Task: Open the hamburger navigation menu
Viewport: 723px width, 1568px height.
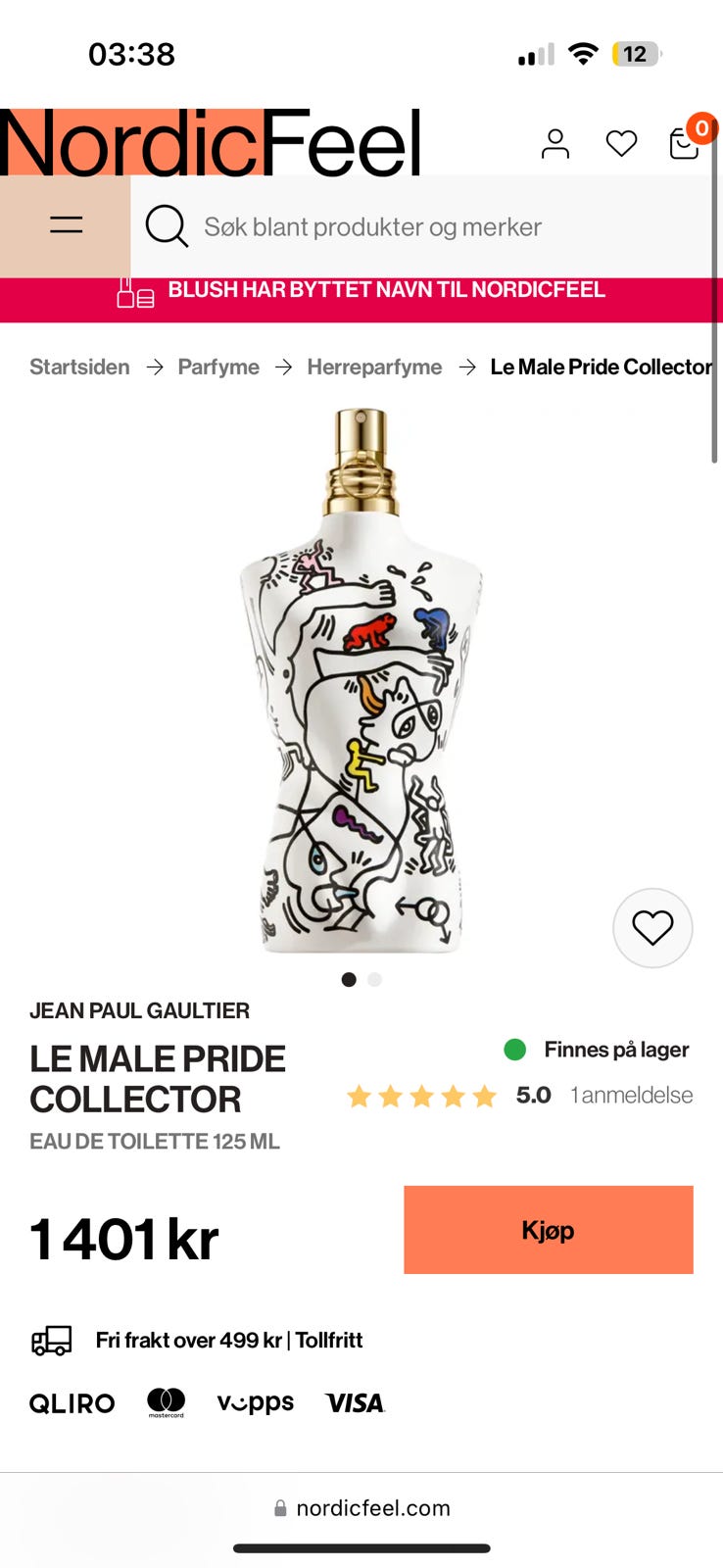Action: point(65,223)
